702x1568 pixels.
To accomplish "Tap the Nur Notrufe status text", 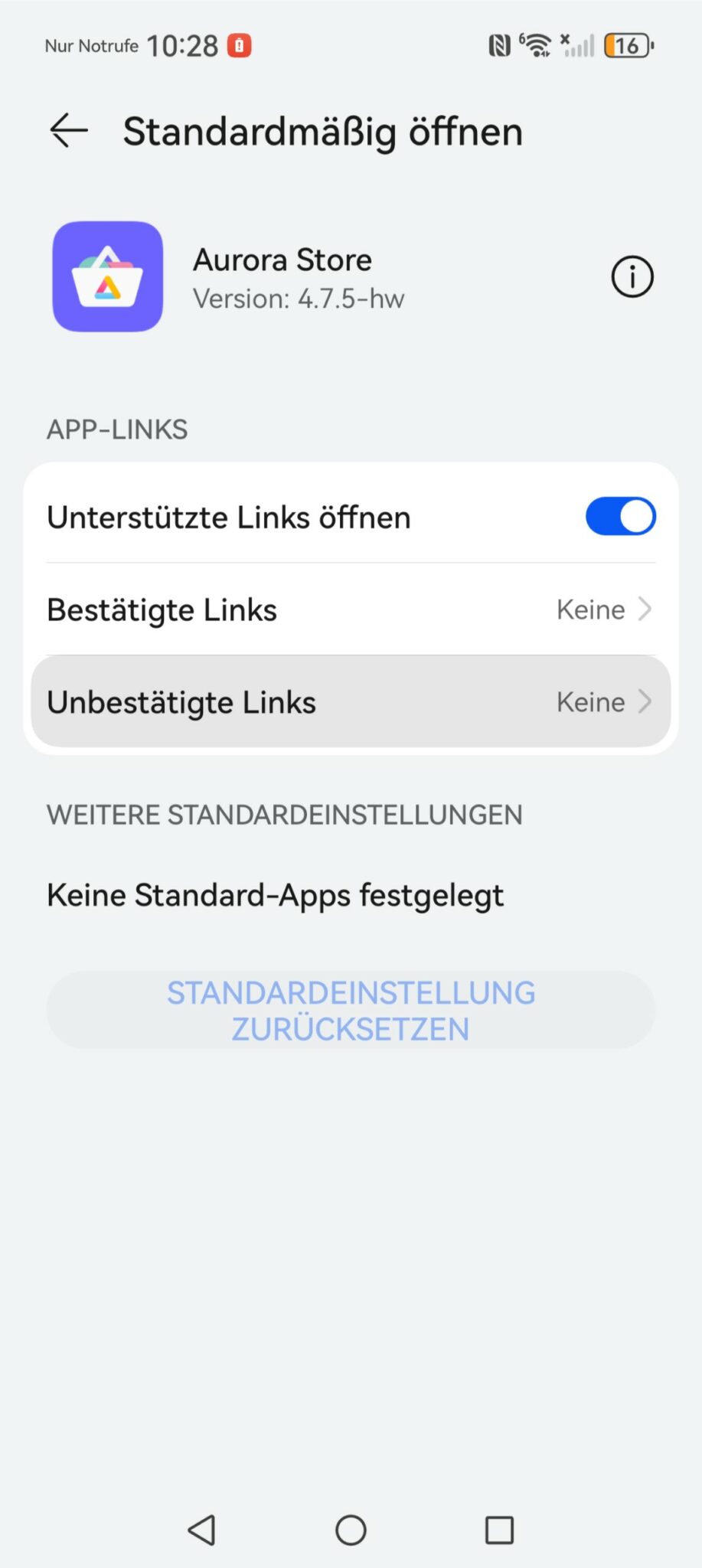I will point(94,46).
